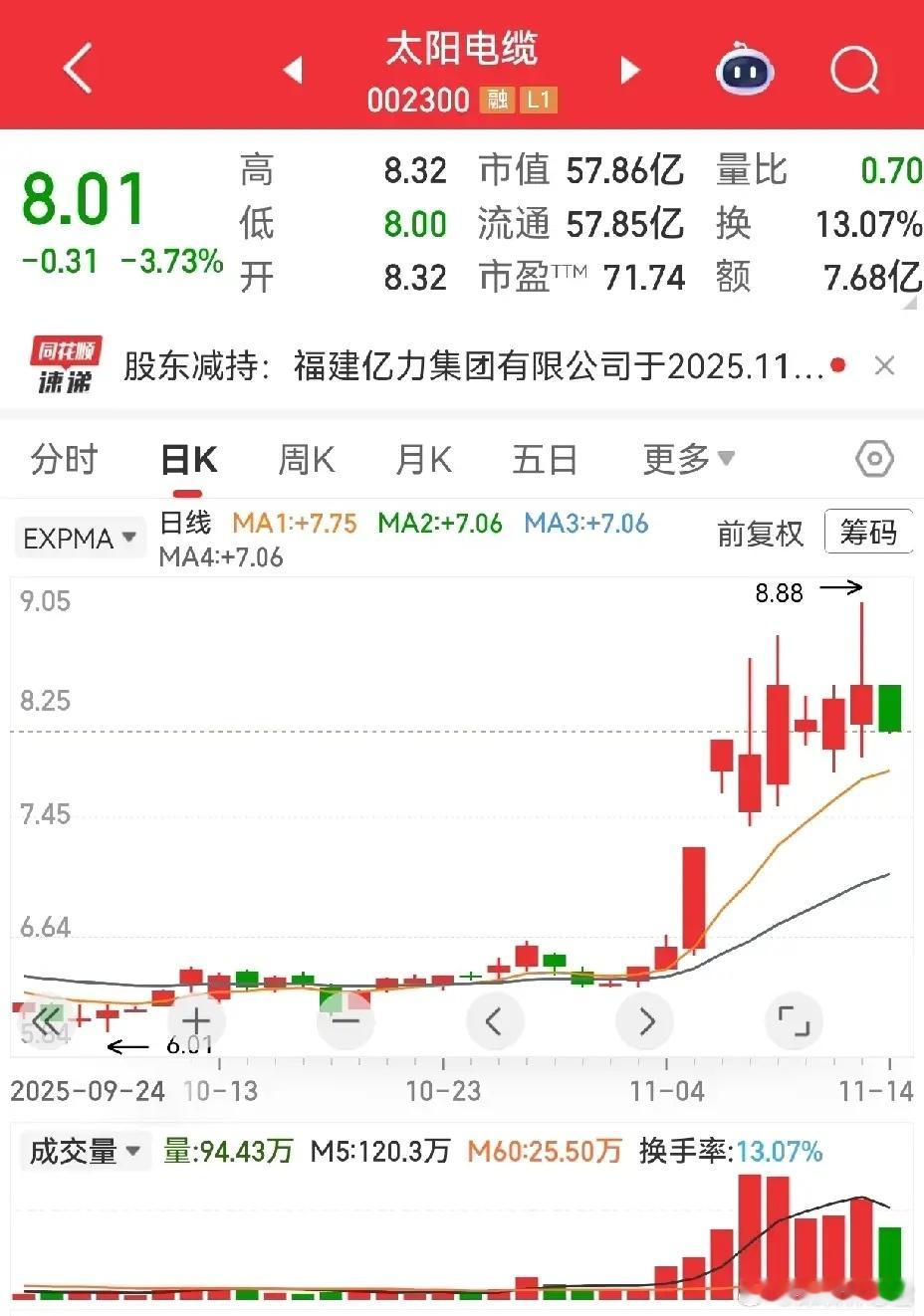
Task: Switch to the 分时 tab
Action: (65, 460)
